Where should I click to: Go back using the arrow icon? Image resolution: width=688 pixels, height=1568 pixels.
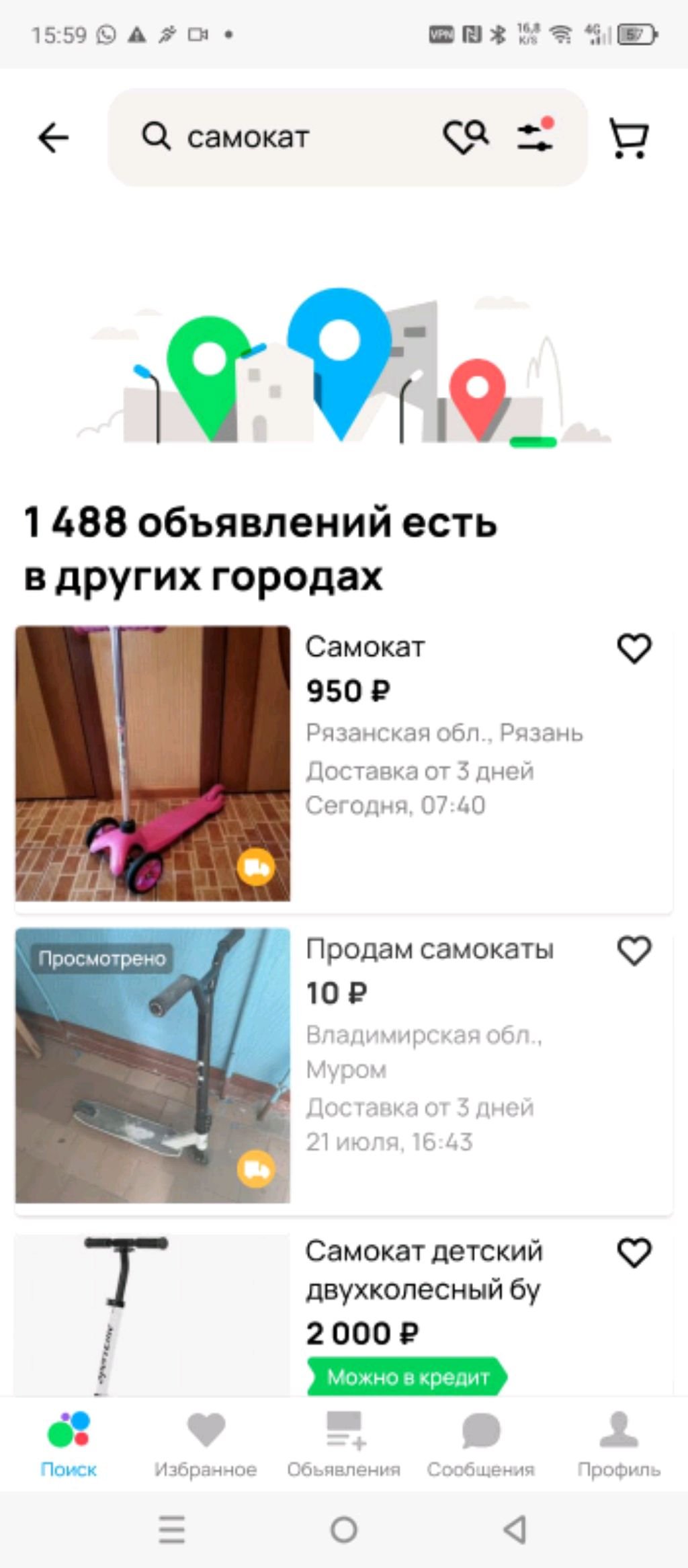53,138
